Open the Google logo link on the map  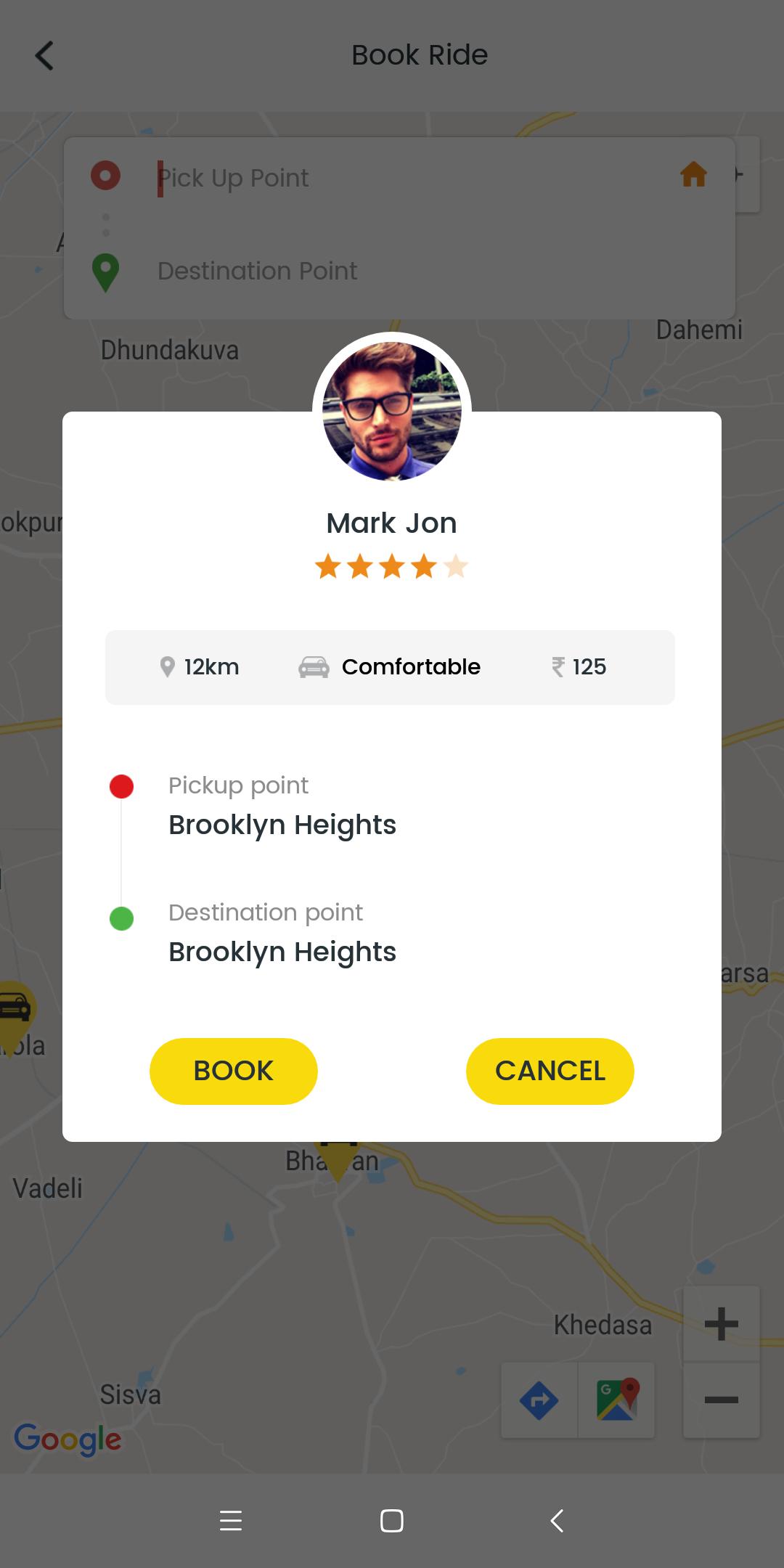coord(68,1438)
